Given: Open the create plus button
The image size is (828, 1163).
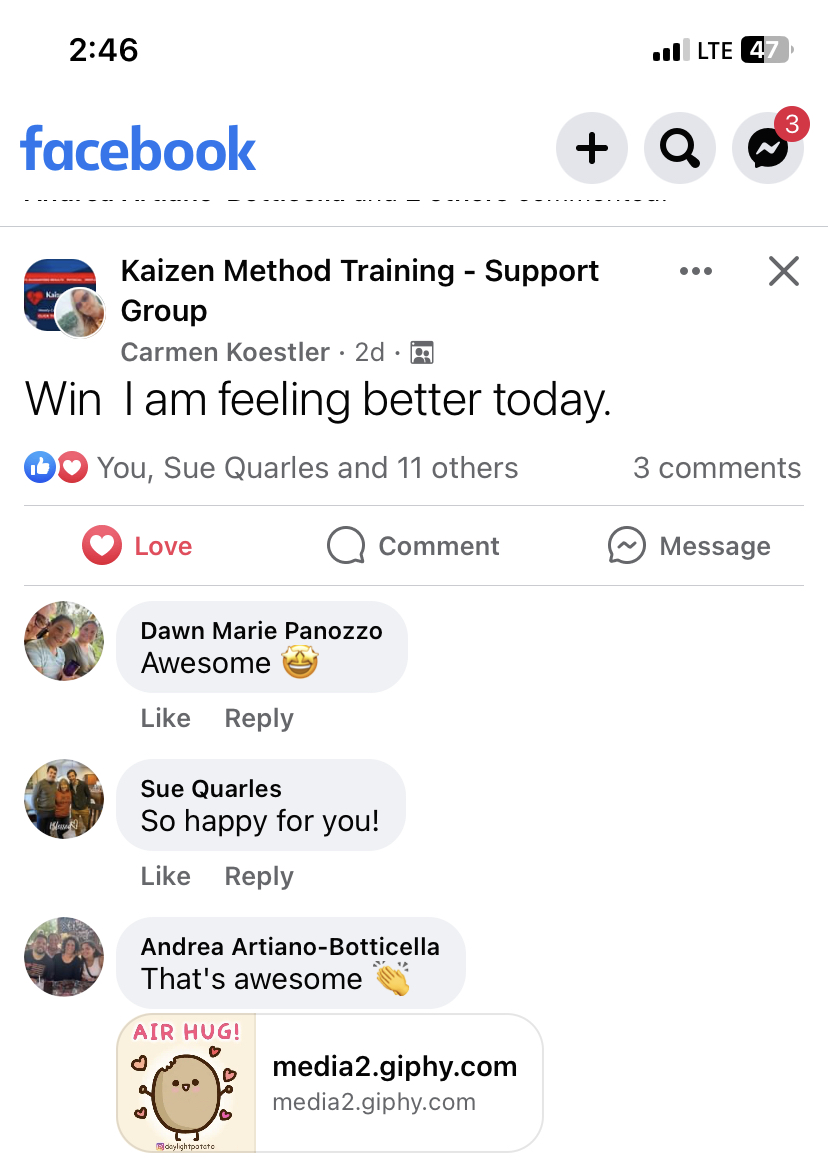Looking at the screenshot, I should pos(592,149).
